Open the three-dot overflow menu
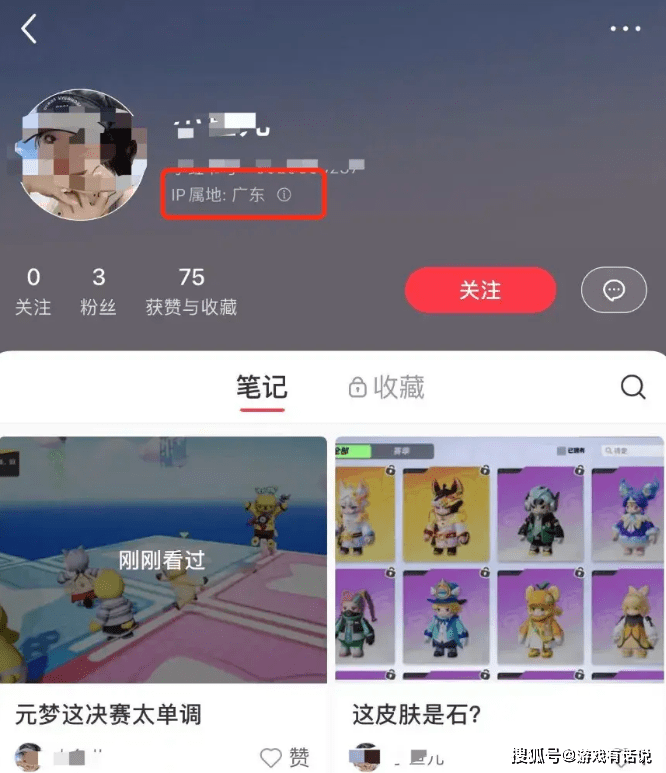Screen dimensions: 666x773 [x=626, y=29]
